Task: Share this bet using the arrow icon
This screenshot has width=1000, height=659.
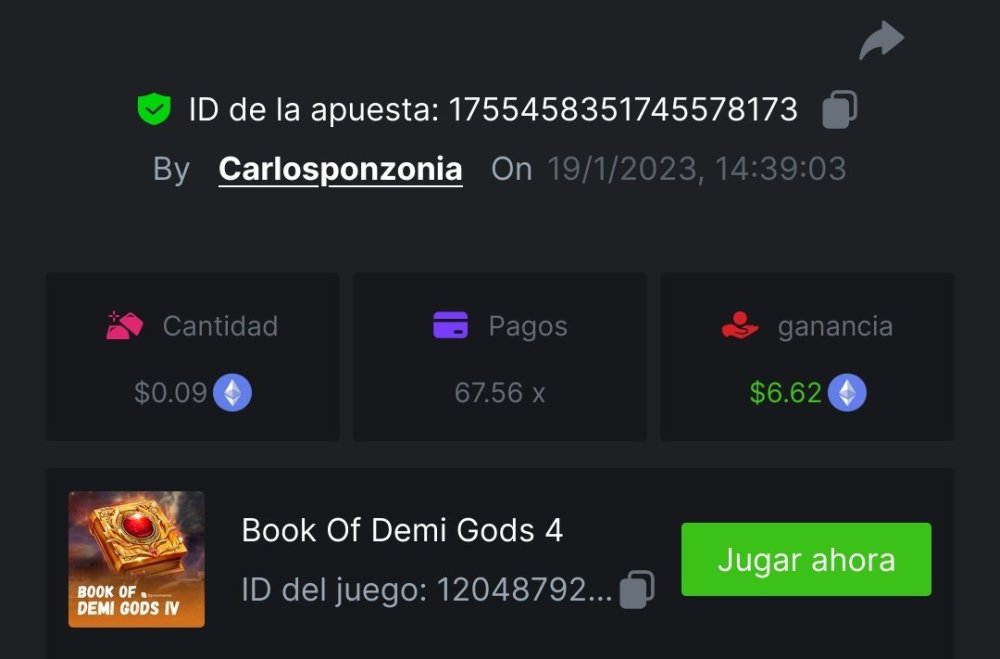Action: 881,41
